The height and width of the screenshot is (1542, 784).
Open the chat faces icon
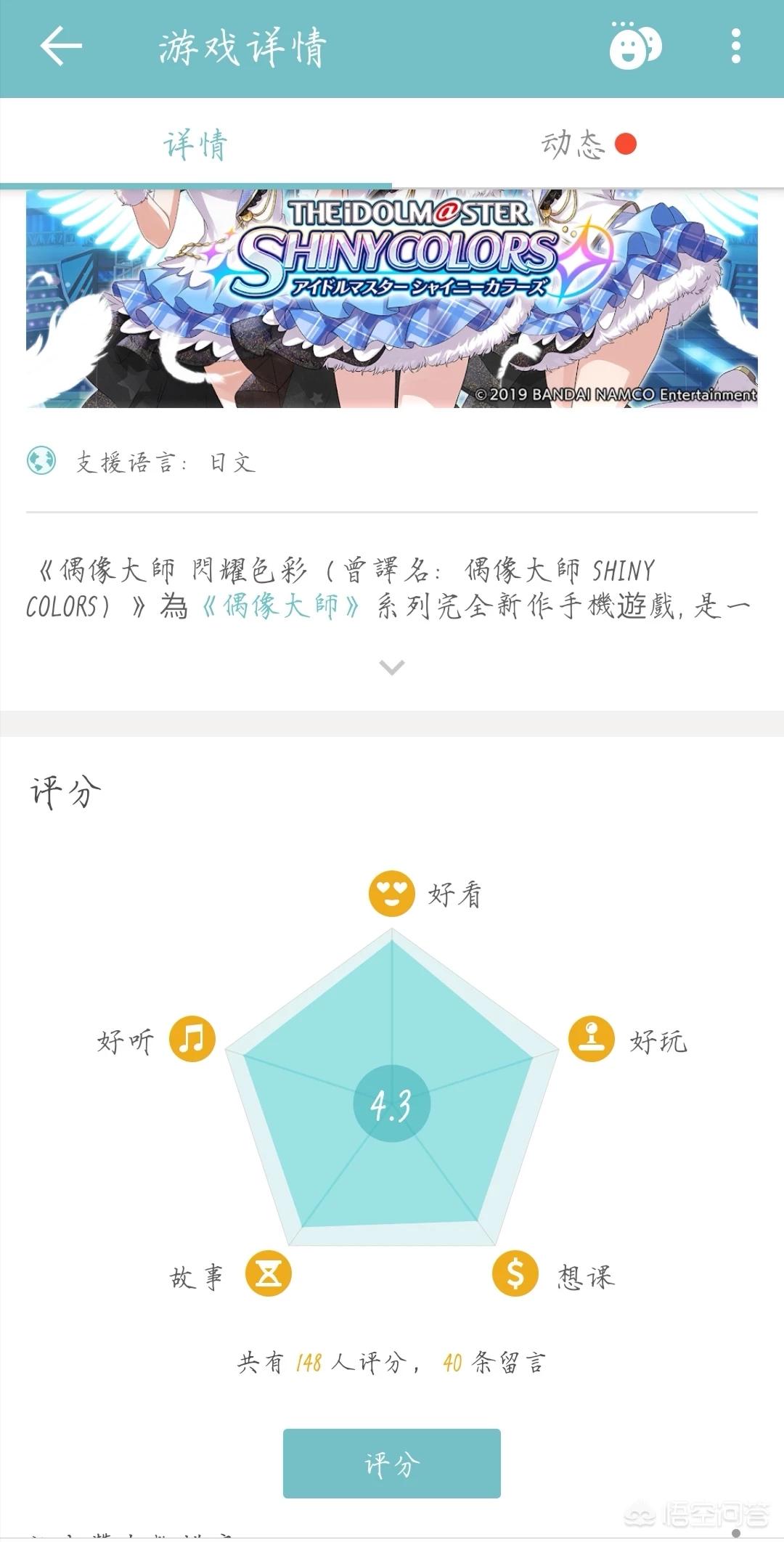[634, 47]
